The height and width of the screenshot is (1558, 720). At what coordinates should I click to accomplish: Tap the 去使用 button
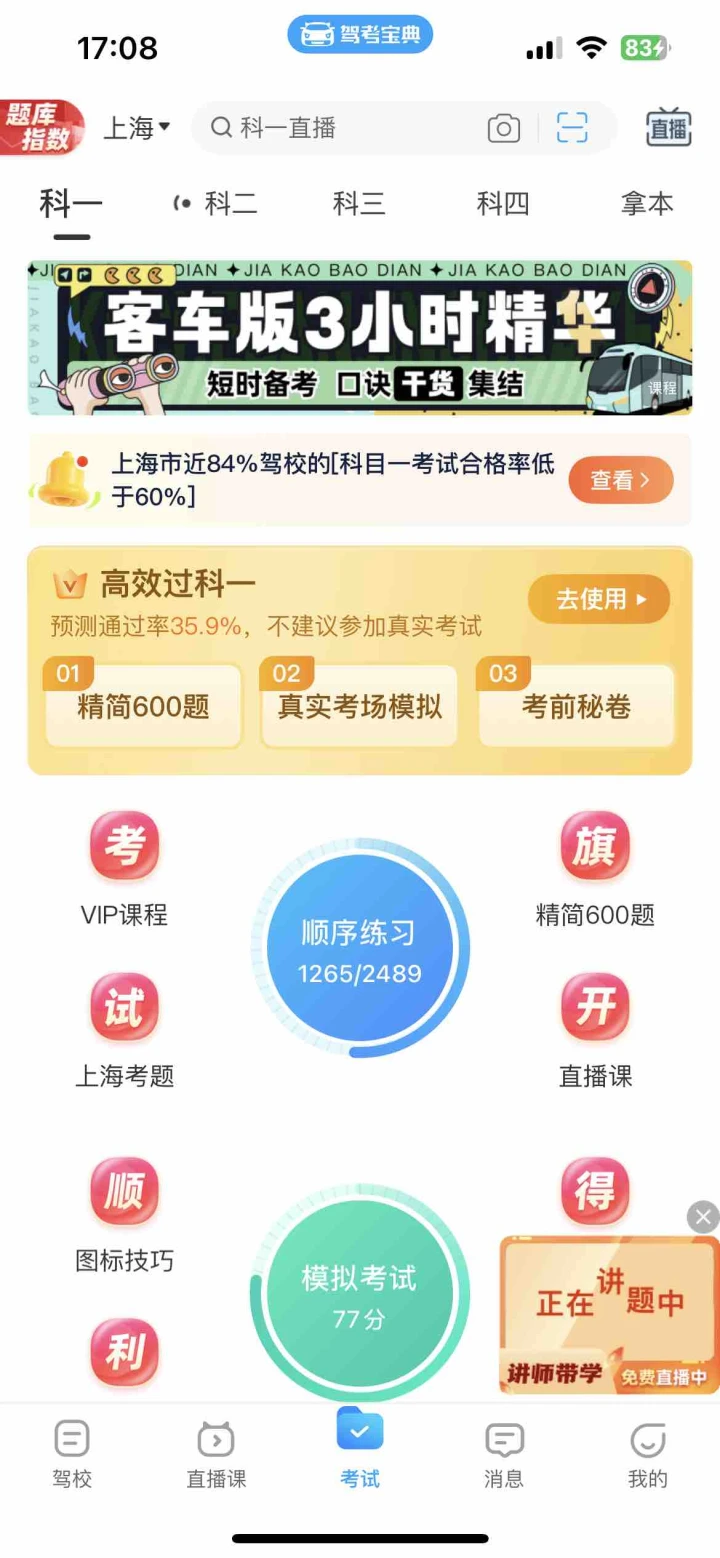(x=599, y=599)
